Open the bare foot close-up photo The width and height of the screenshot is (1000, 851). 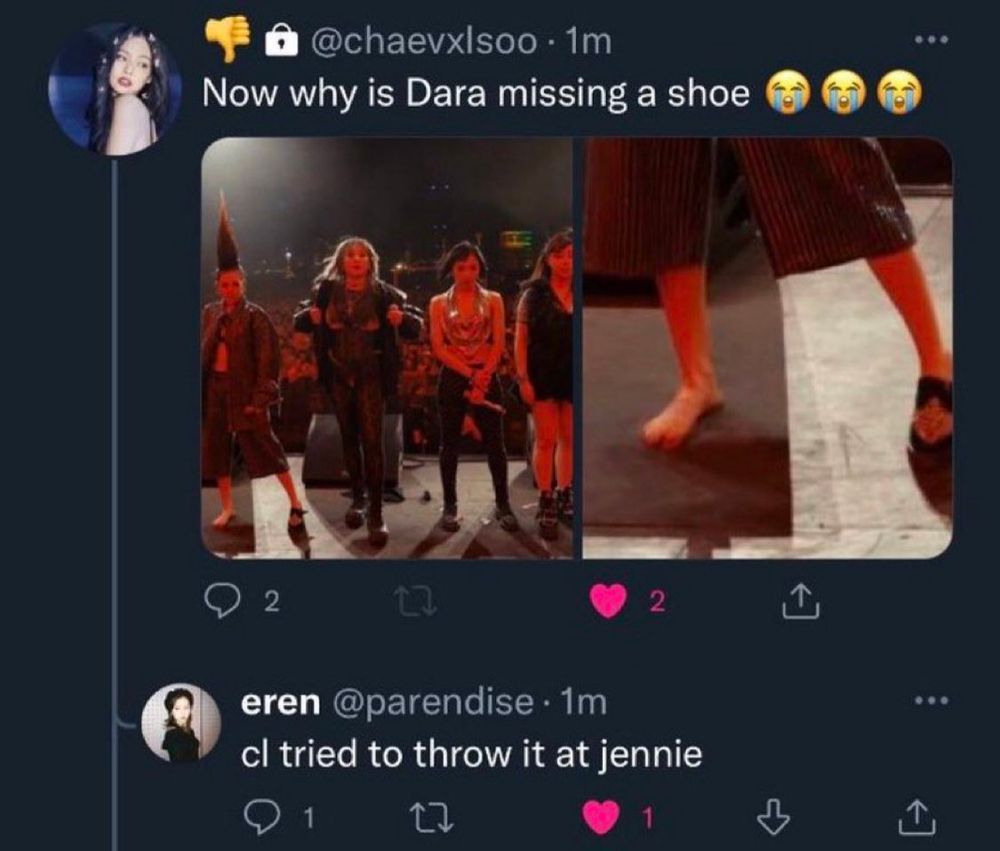(768, 348)
